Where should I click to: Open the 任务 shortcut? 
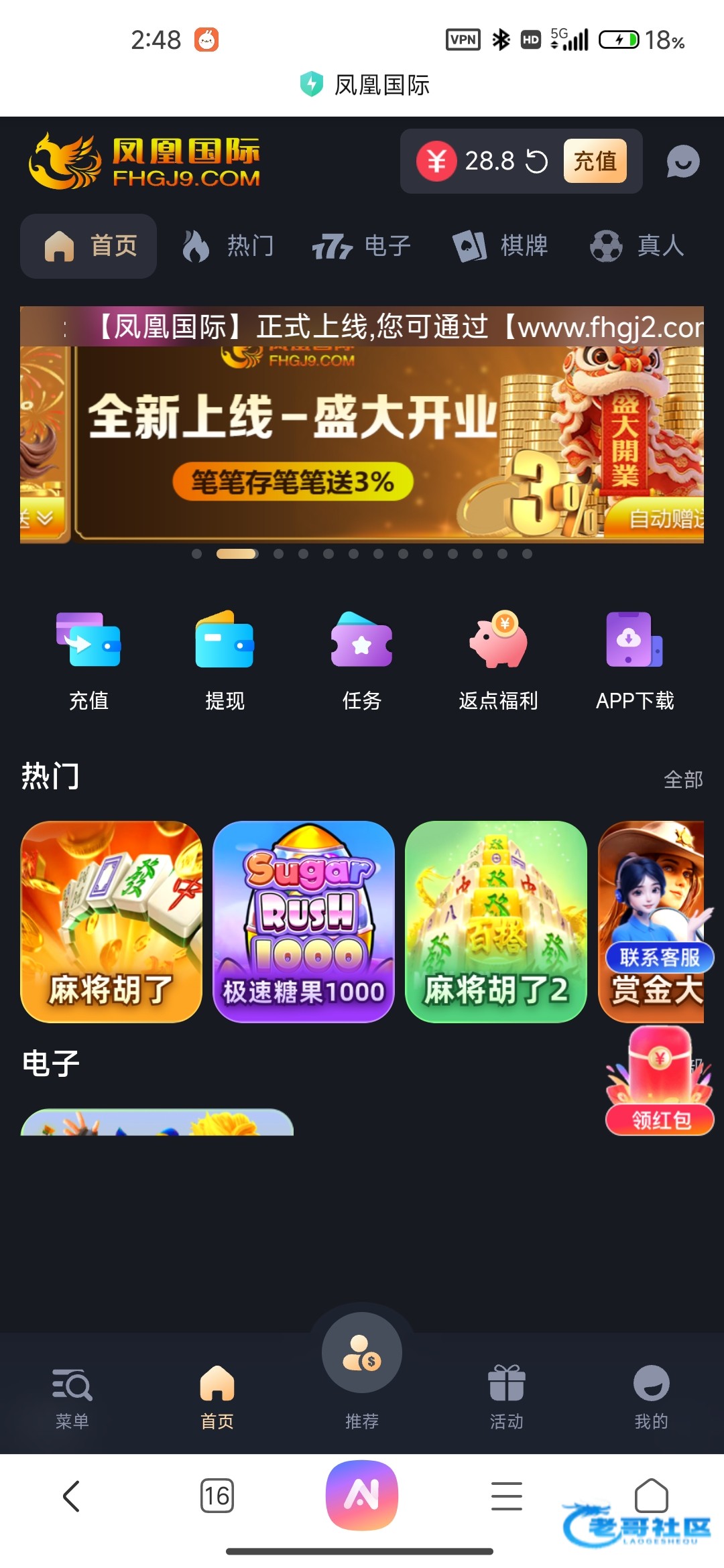point(361,660)
